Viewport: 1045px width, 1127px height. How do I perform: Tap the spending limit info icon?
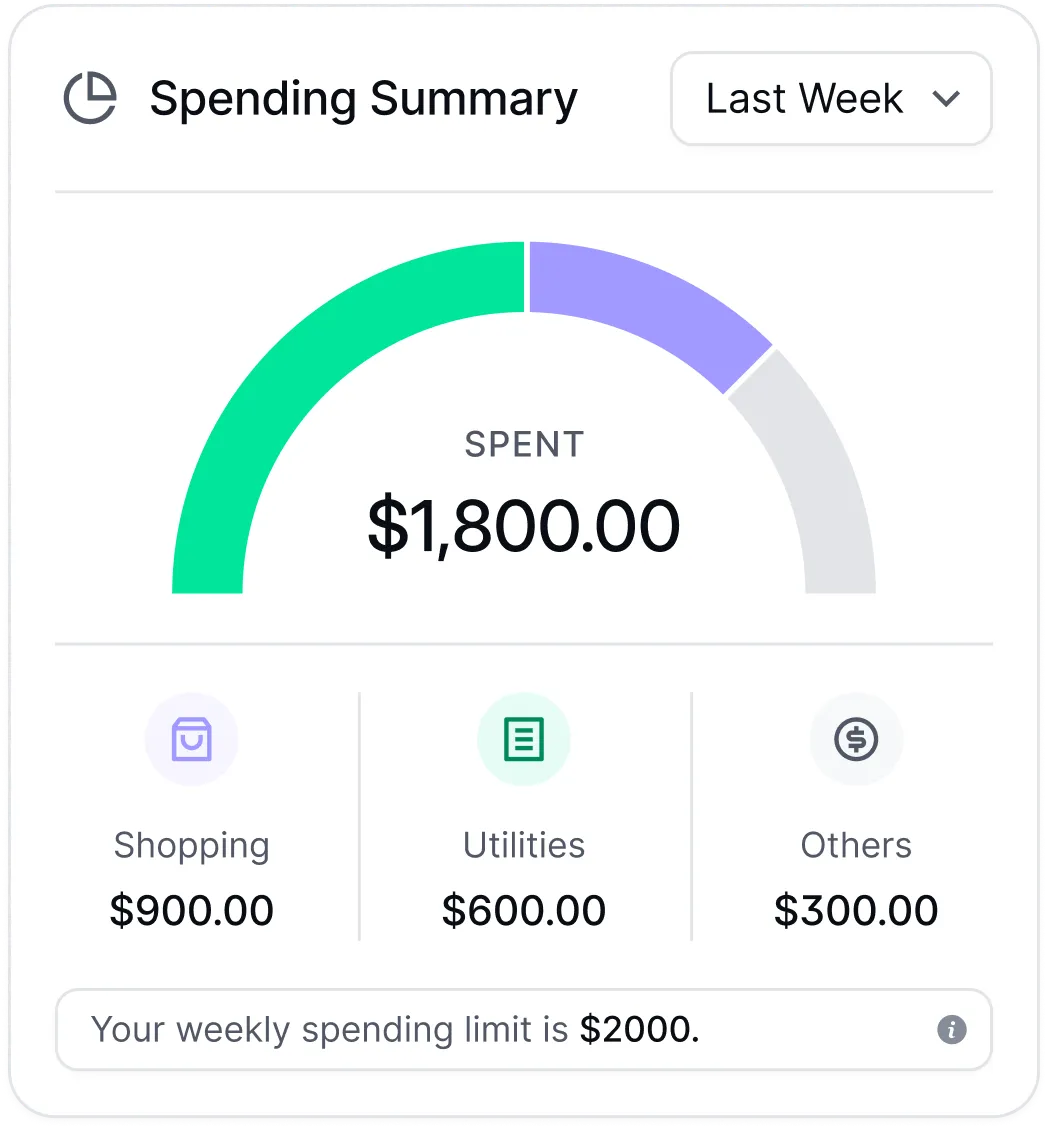click(951, 1029)
